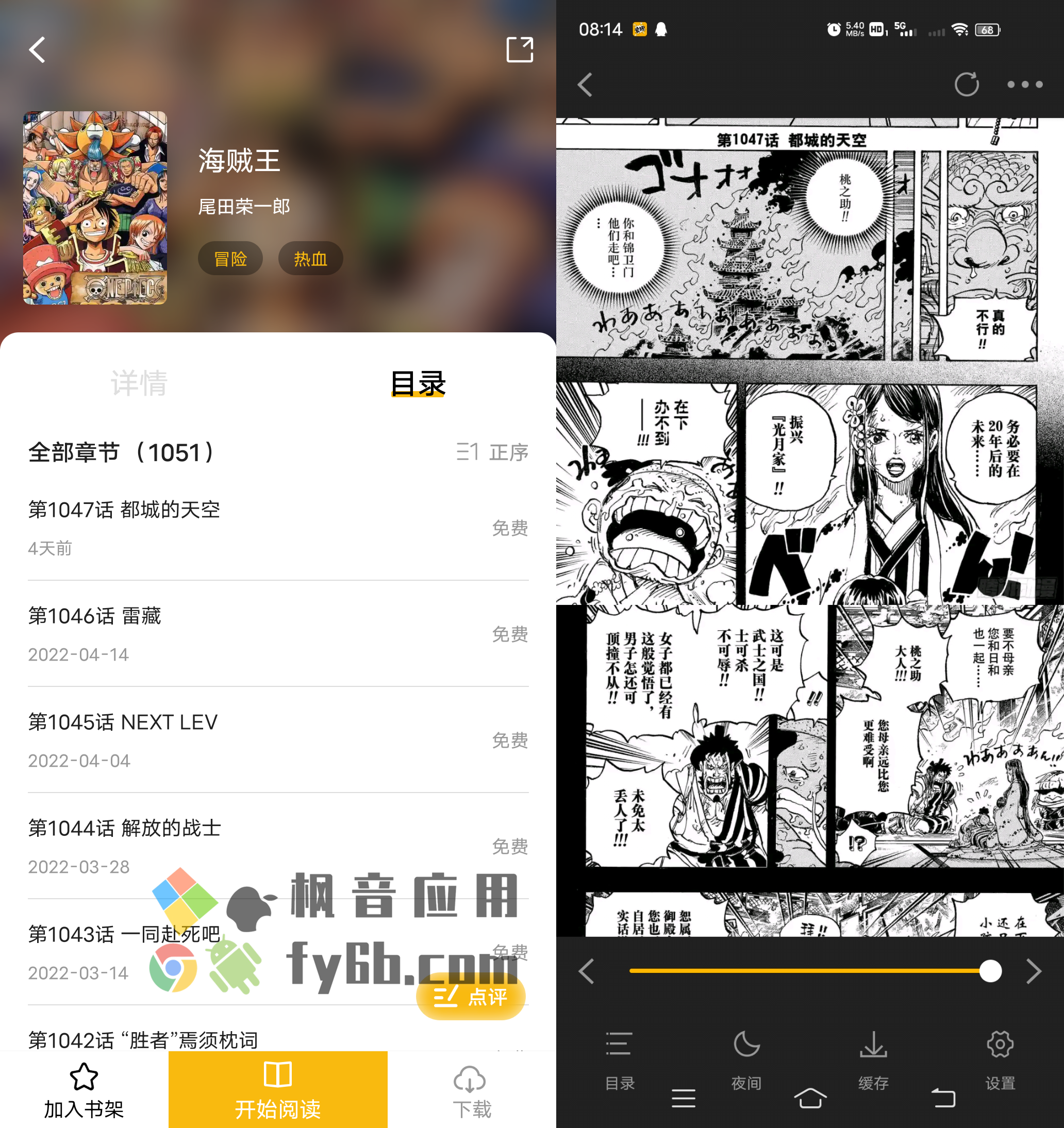Toggle chapter sort order 正序

coord(492,452)
